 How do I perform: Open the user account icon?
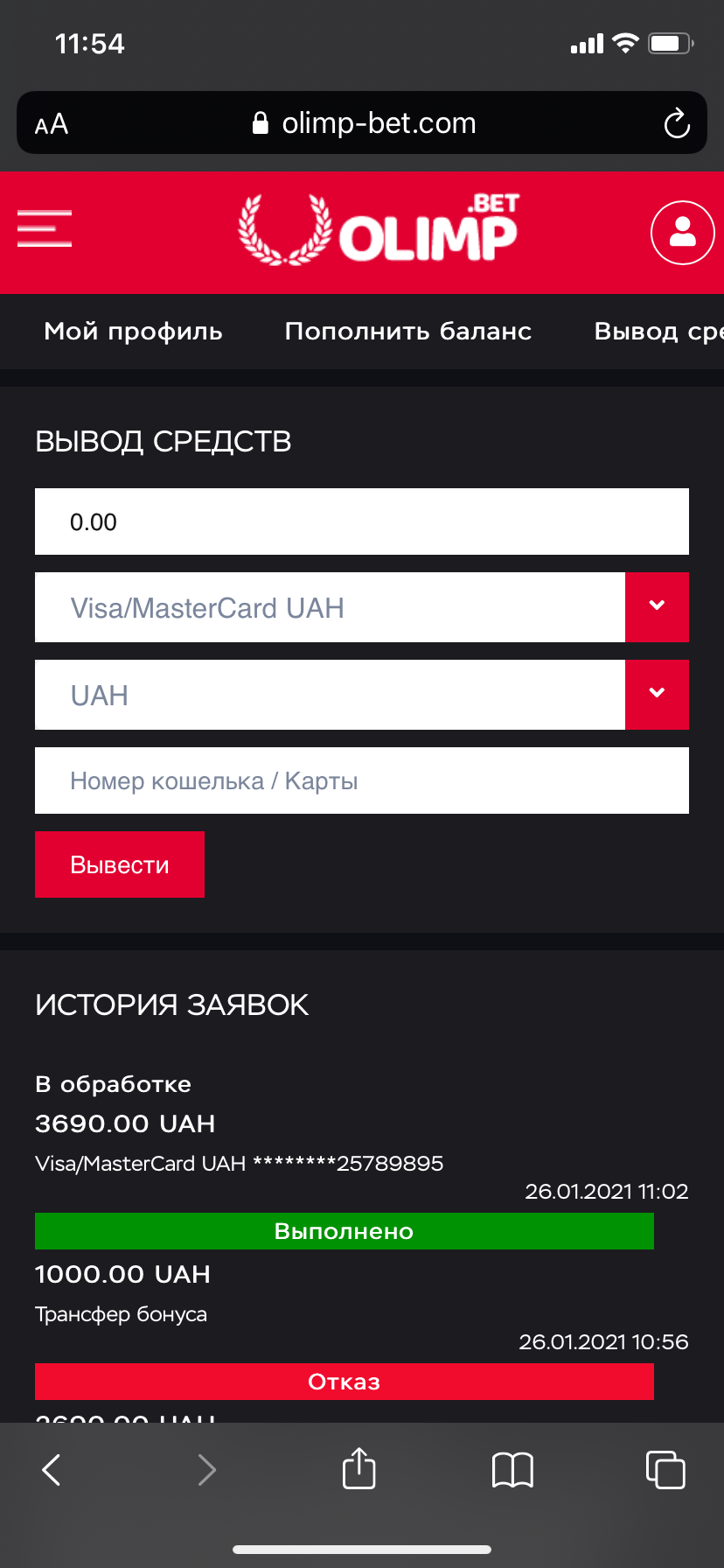682,233
